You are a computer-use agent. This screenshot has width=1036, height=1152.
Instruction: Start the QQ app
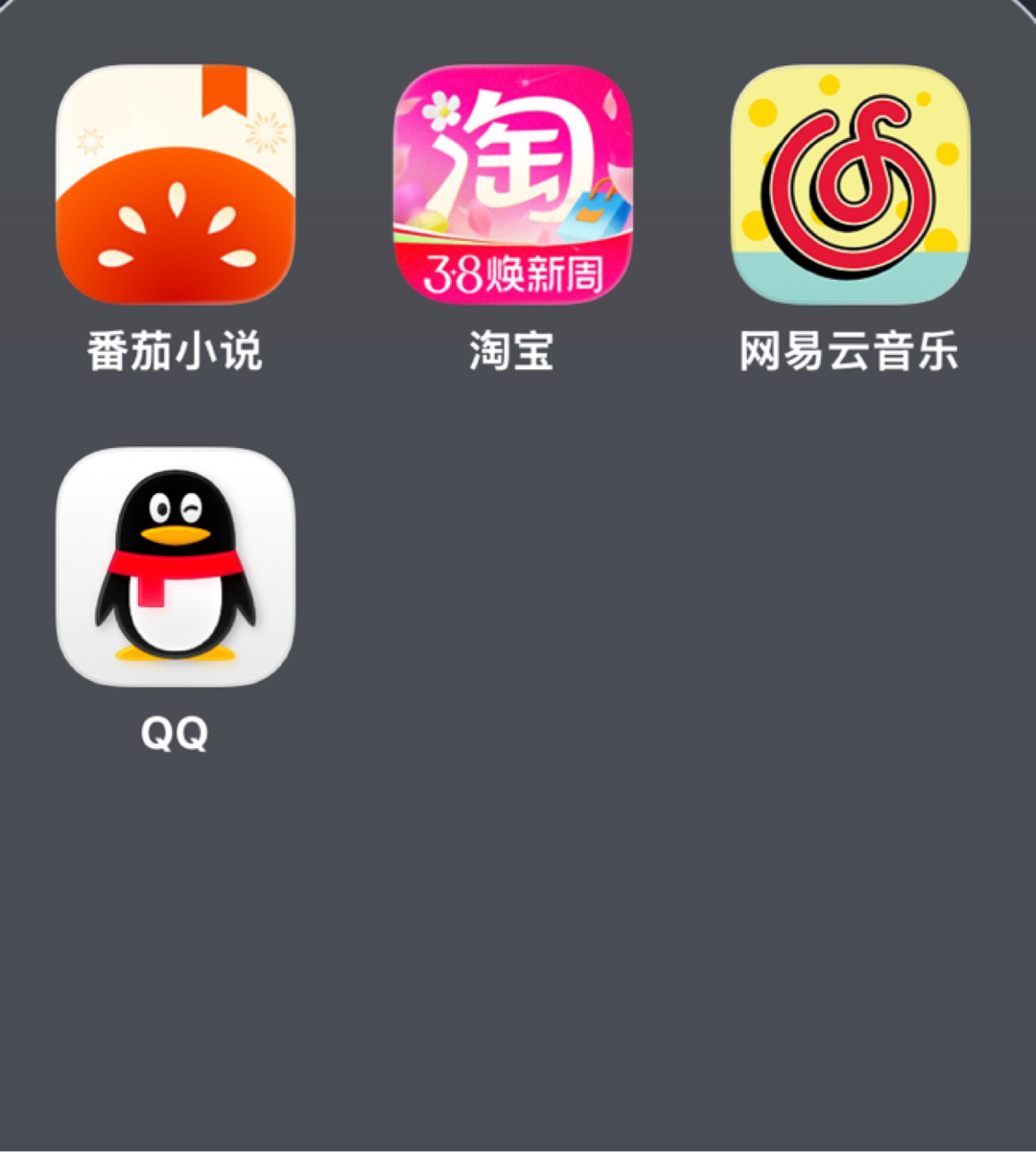coord(176,567)
